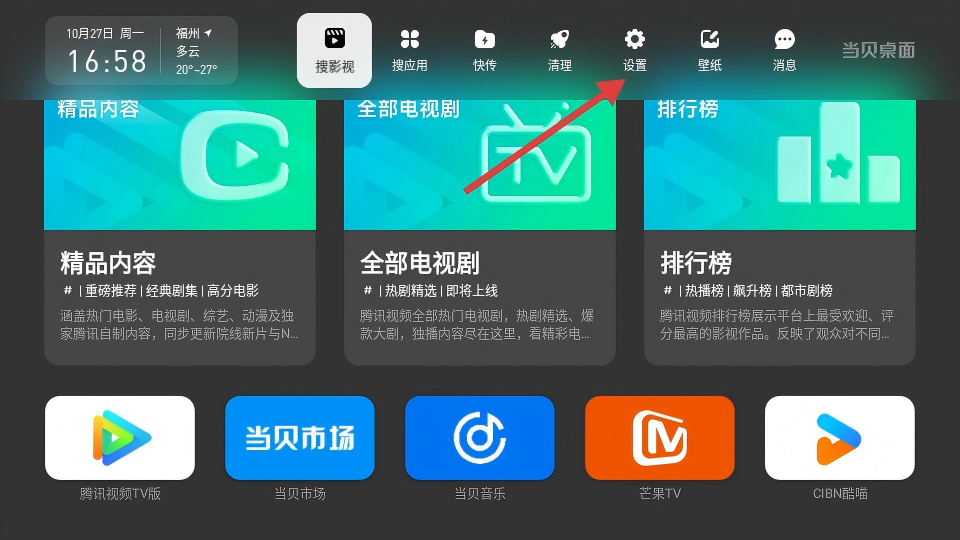The width and height of the screenshot is (960, 540).
Task: Open the 排行榜 rankings card
Action: 780,230
